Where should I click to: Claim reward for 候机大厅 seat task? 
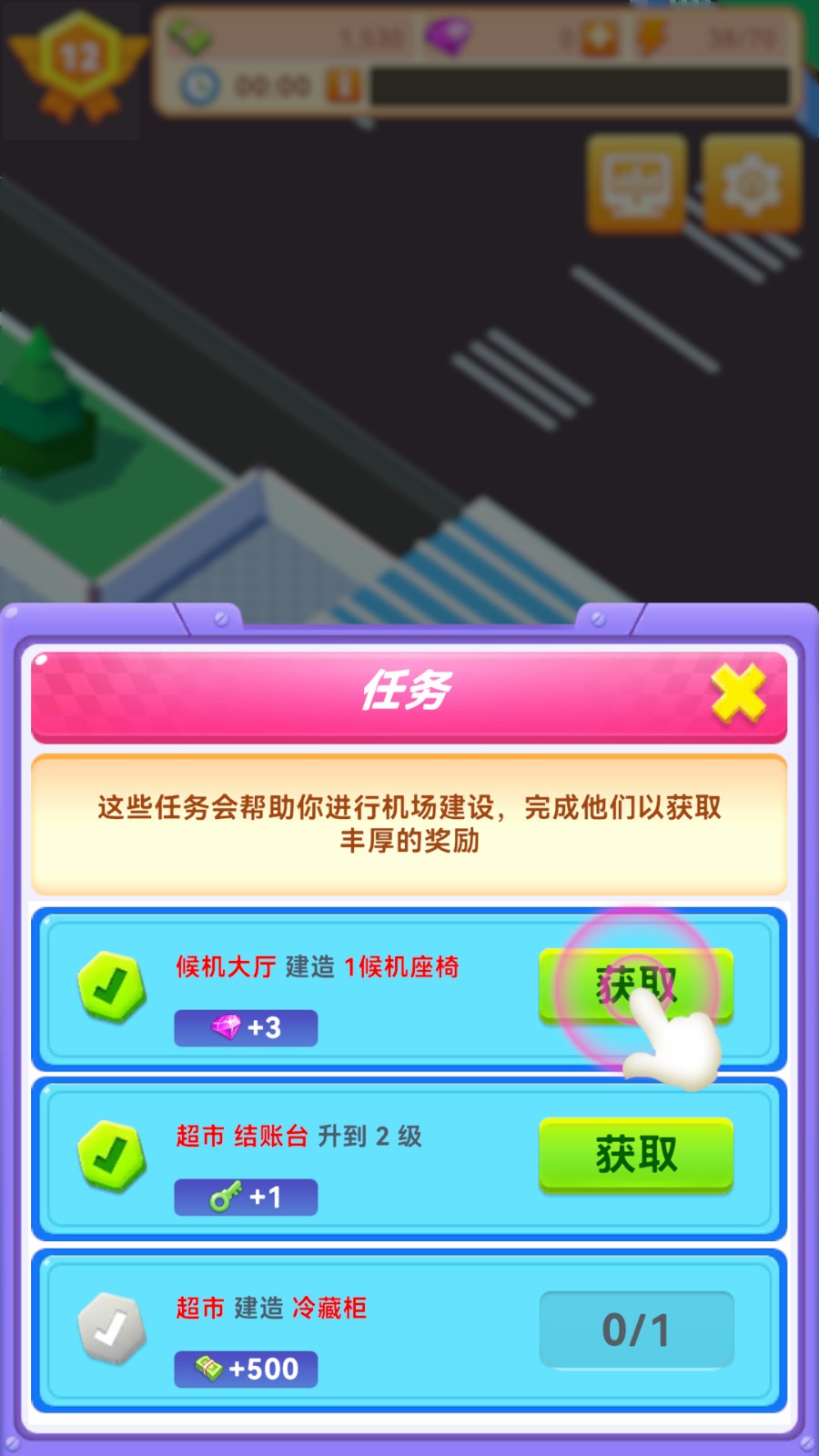[x=635, y=985]
